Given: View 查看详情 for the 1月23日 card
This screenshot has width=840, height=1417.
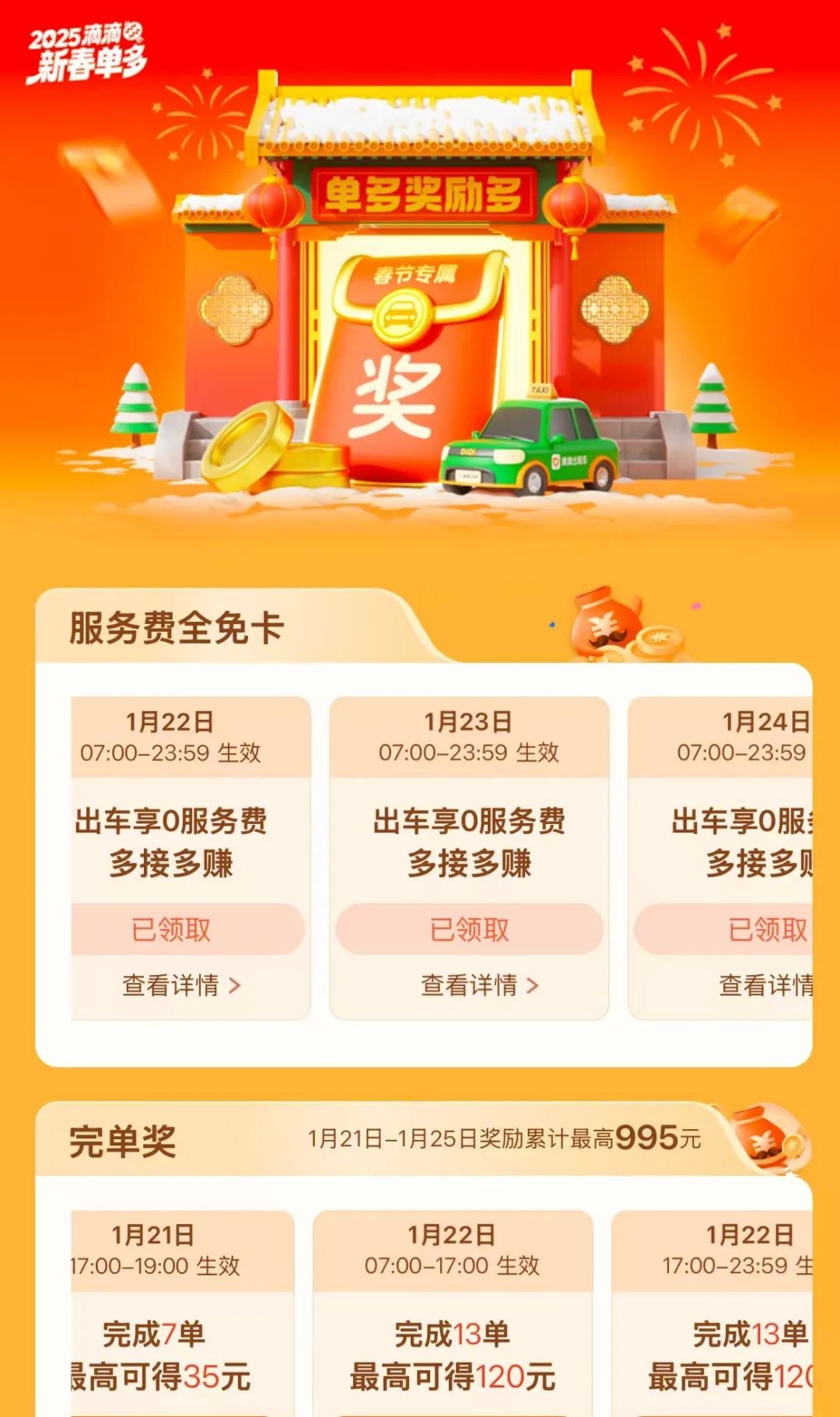Looking at the screenshot, I should pos(479,985).
